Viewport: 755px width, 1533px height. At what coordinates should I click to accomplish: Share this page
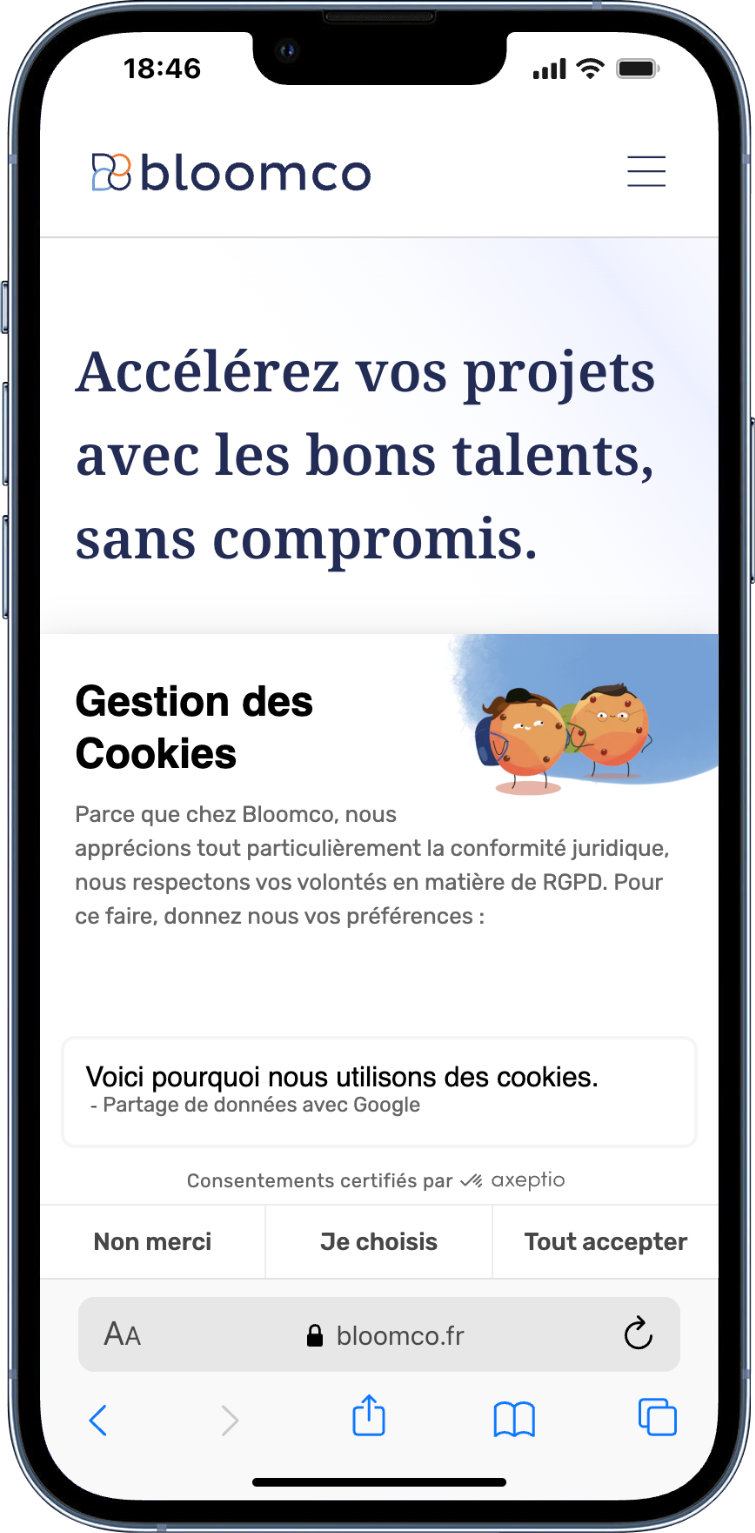point(369,1416)
